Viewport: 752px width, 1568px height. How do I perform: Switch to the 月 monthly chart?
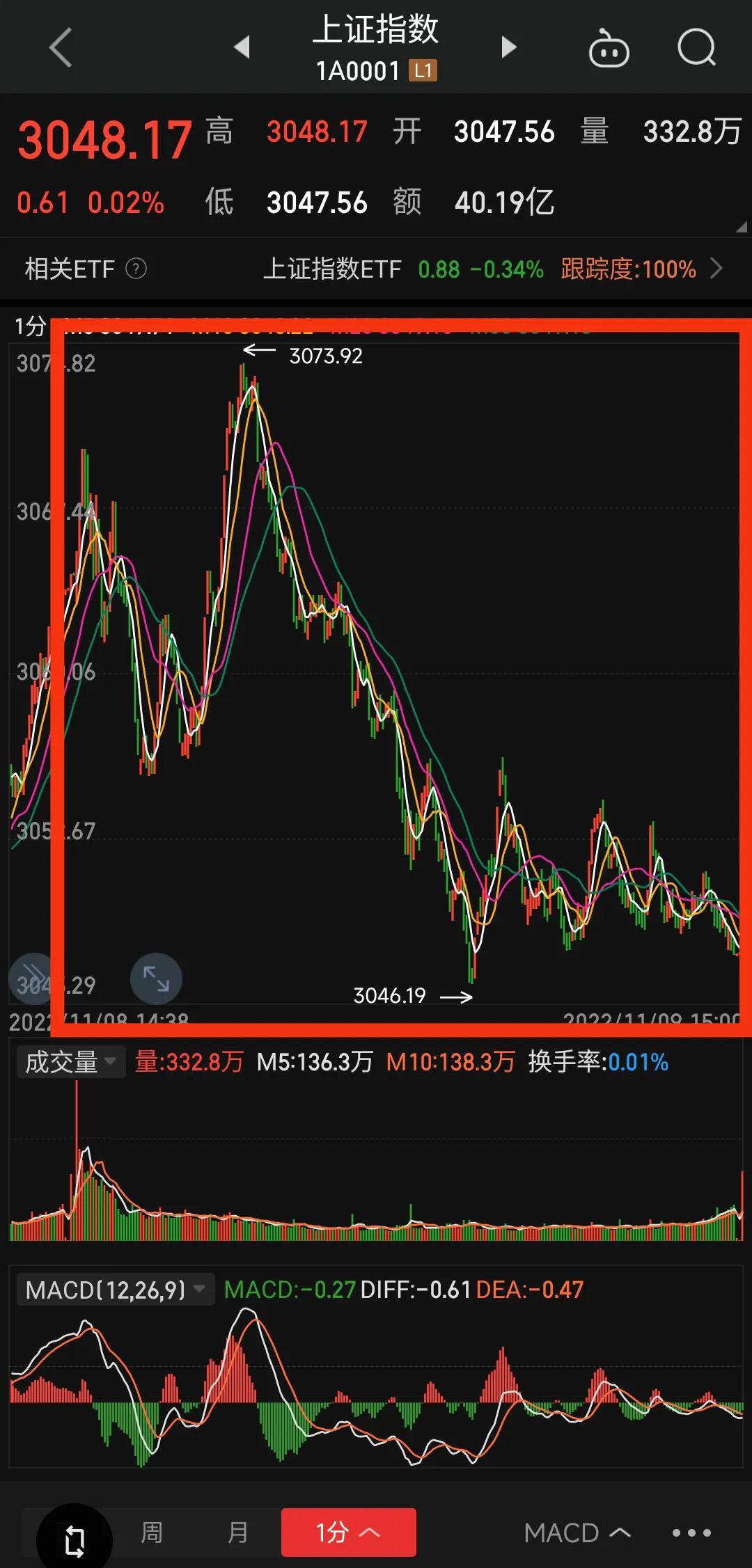pos(237,1533)
